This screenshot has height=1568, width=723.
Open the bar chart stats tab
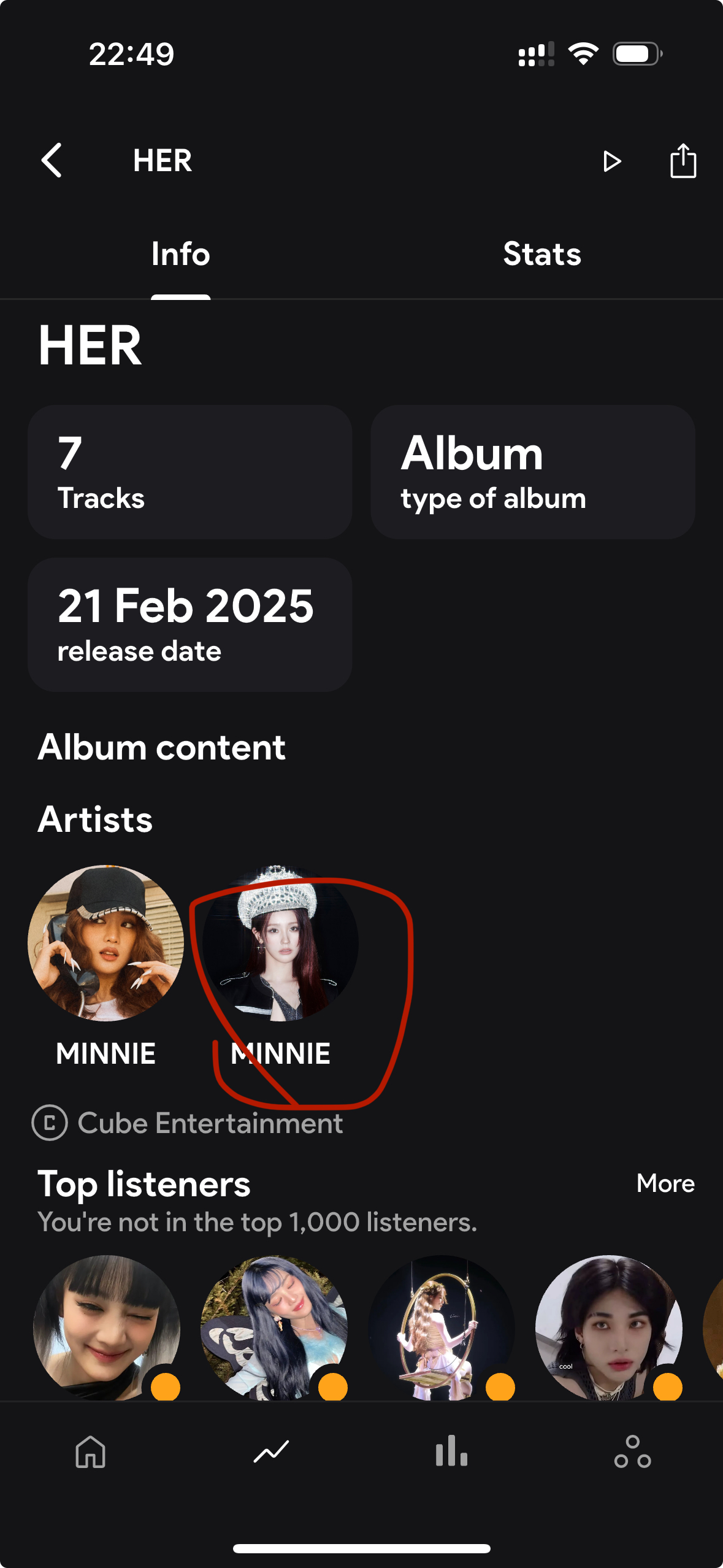(x=452, y=1452)
